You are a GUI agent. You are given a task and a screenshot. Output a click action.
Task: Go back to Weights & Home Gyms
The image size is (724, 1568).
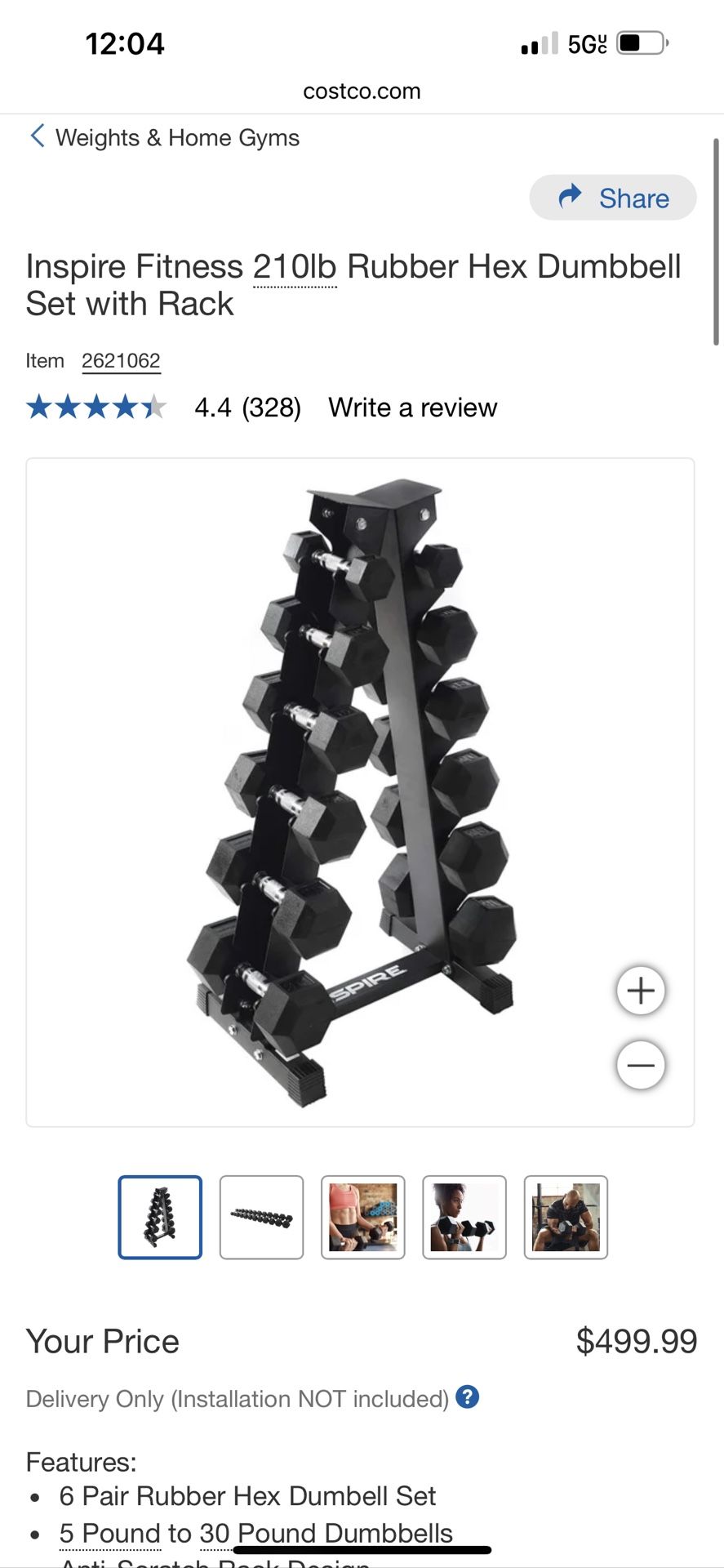(163, 137)
